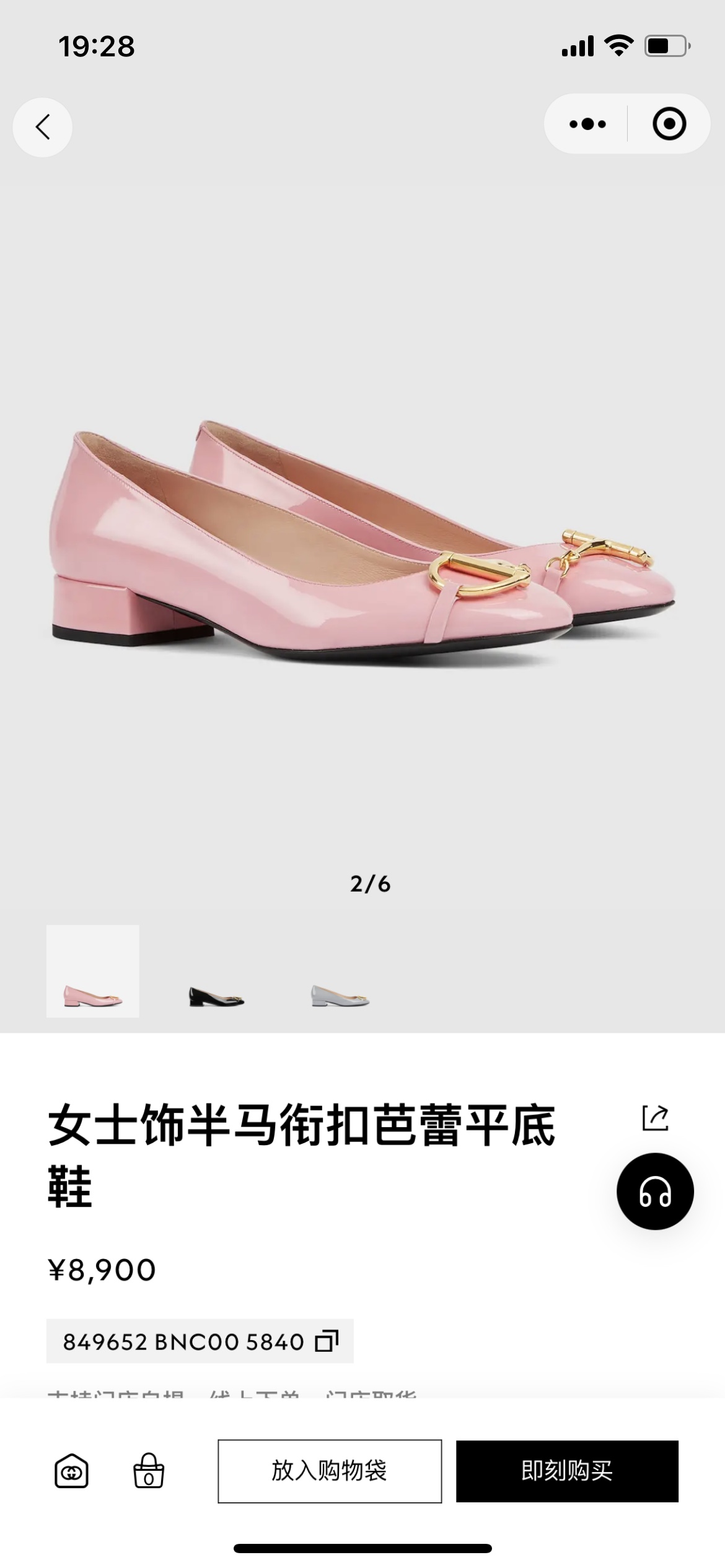This screenshot has width=725, height=1568.
Task: Tap 放入购物袋 to add to bag
Action: point(330,1471)
